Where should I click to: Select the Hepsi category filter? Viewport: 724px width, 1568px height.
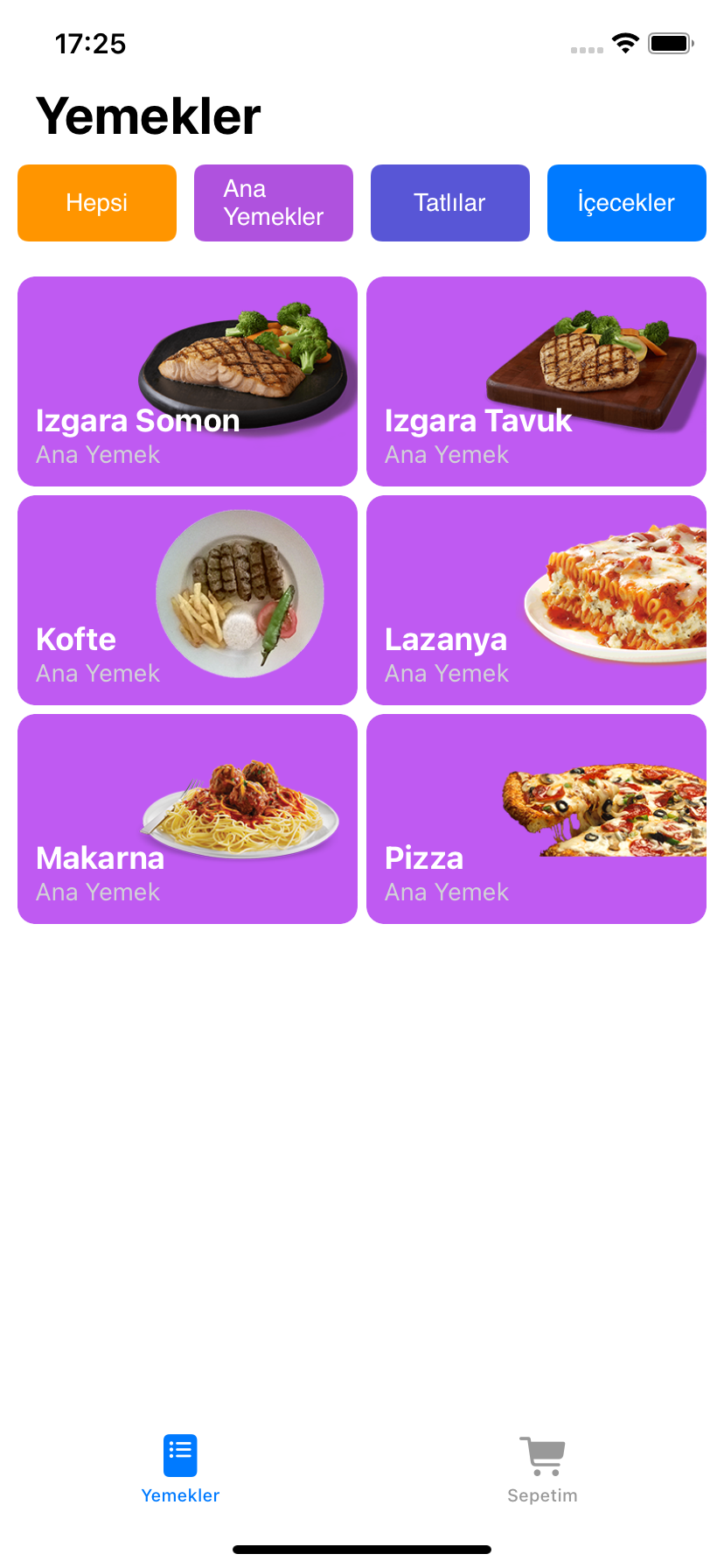[97, 203]
